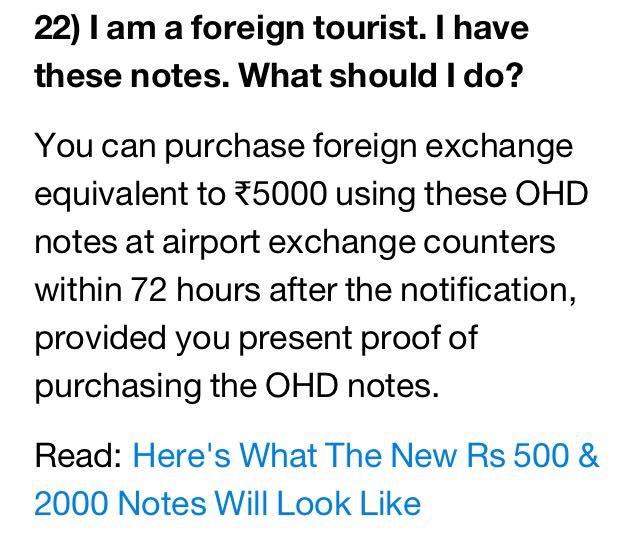Open the new Rs 500 & 2000 notes article link
633x540 pixels.
click(365, 458)
